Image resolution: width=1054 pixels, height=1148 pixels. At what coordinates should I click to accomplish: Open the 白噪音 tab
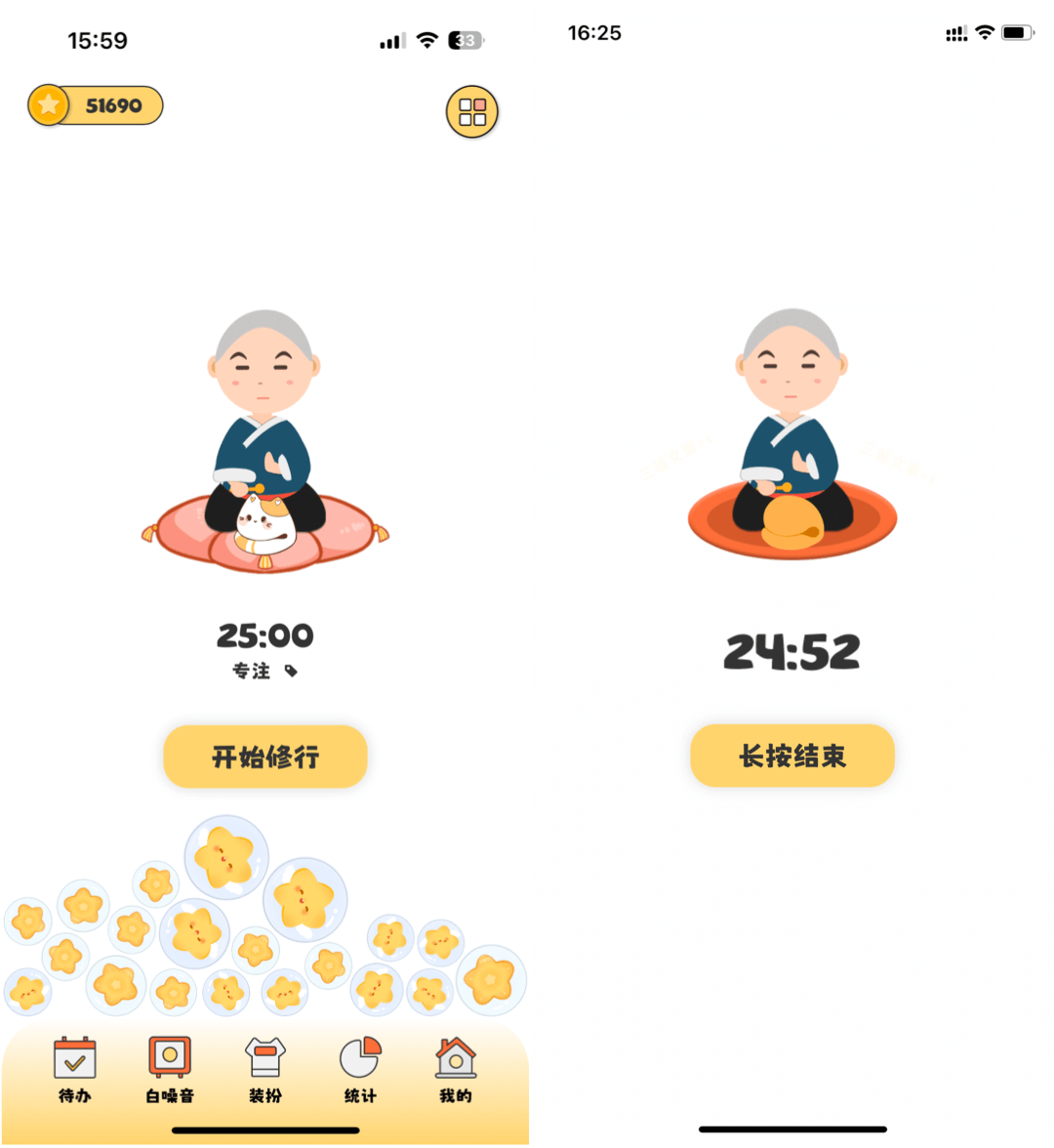click(170, 1070)
